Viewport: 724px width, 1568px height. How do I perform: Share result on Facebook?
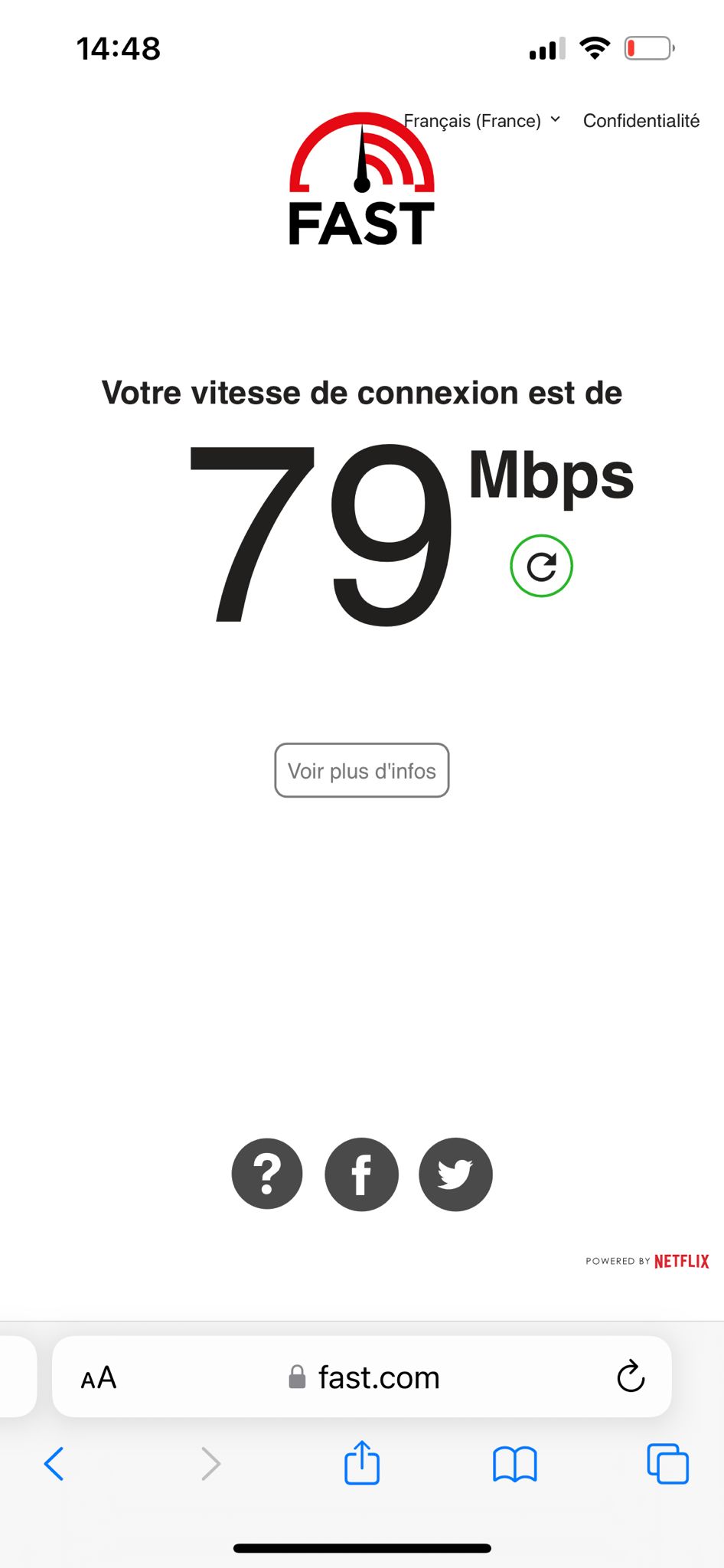pyautogui.click(x=361, y=1174)
